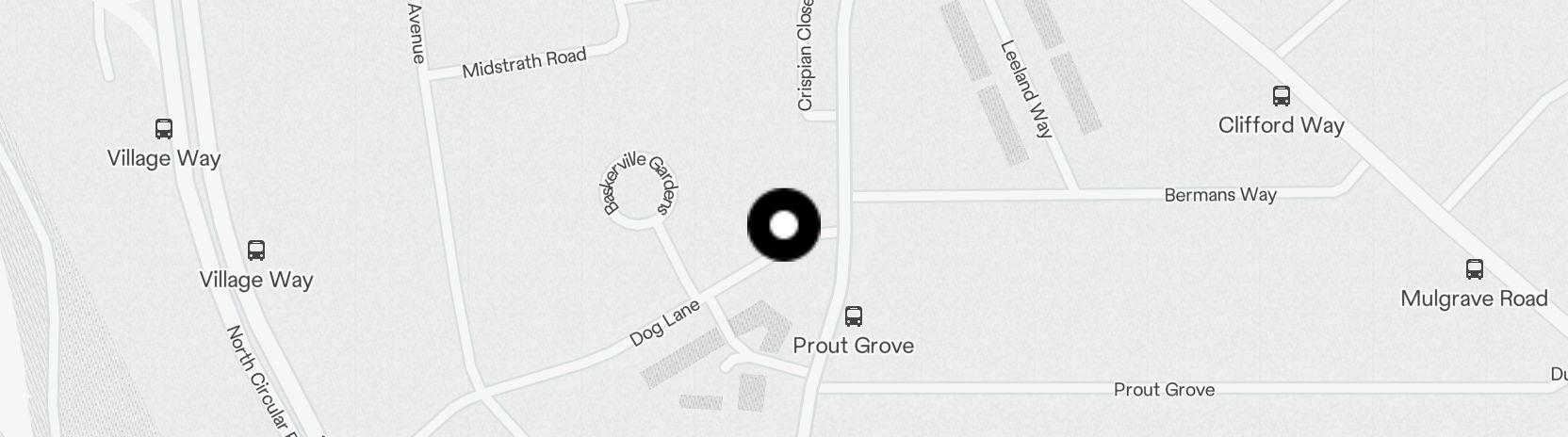
Task: View the Mulgrave Road bus stop
Action: coord(1475,269)
